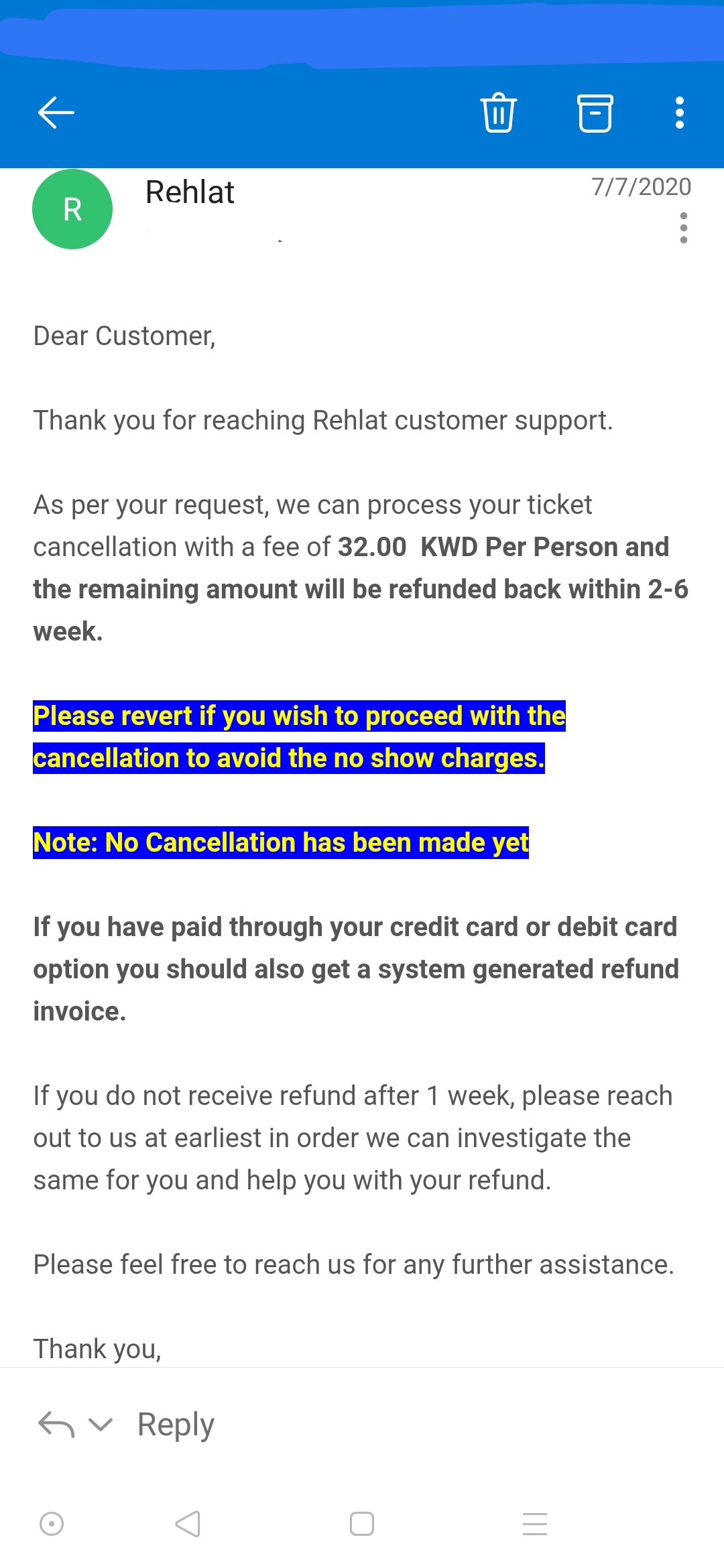Go back to the inbox
This screenshot has width=724, height=1568.
click(56, 112)
